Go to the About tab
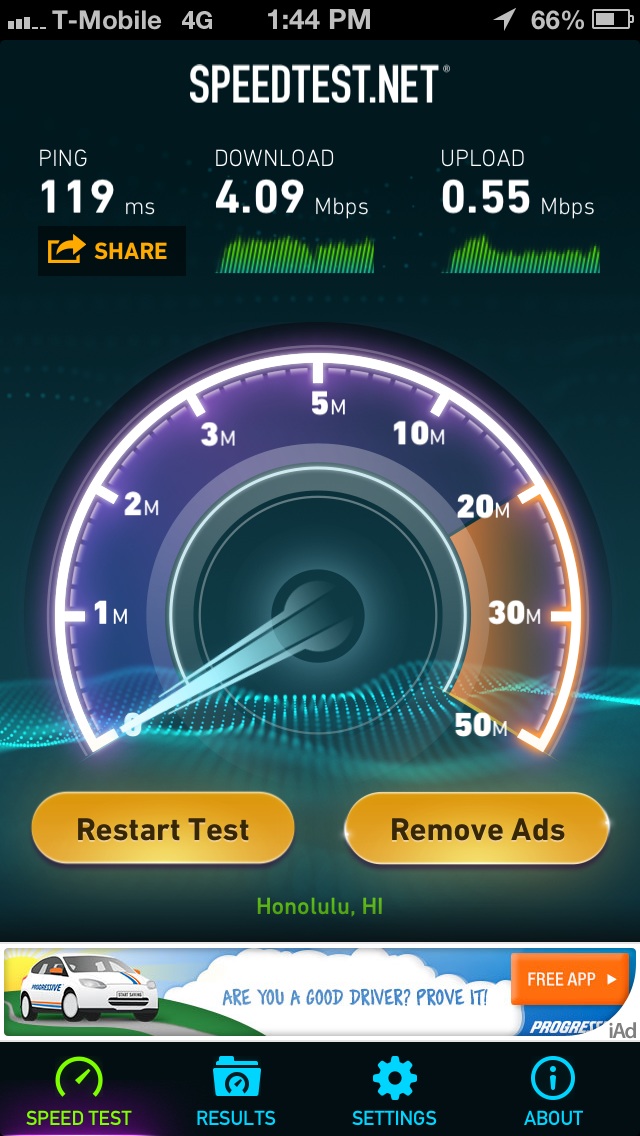640x1136 pixels. pos(553,1091)
